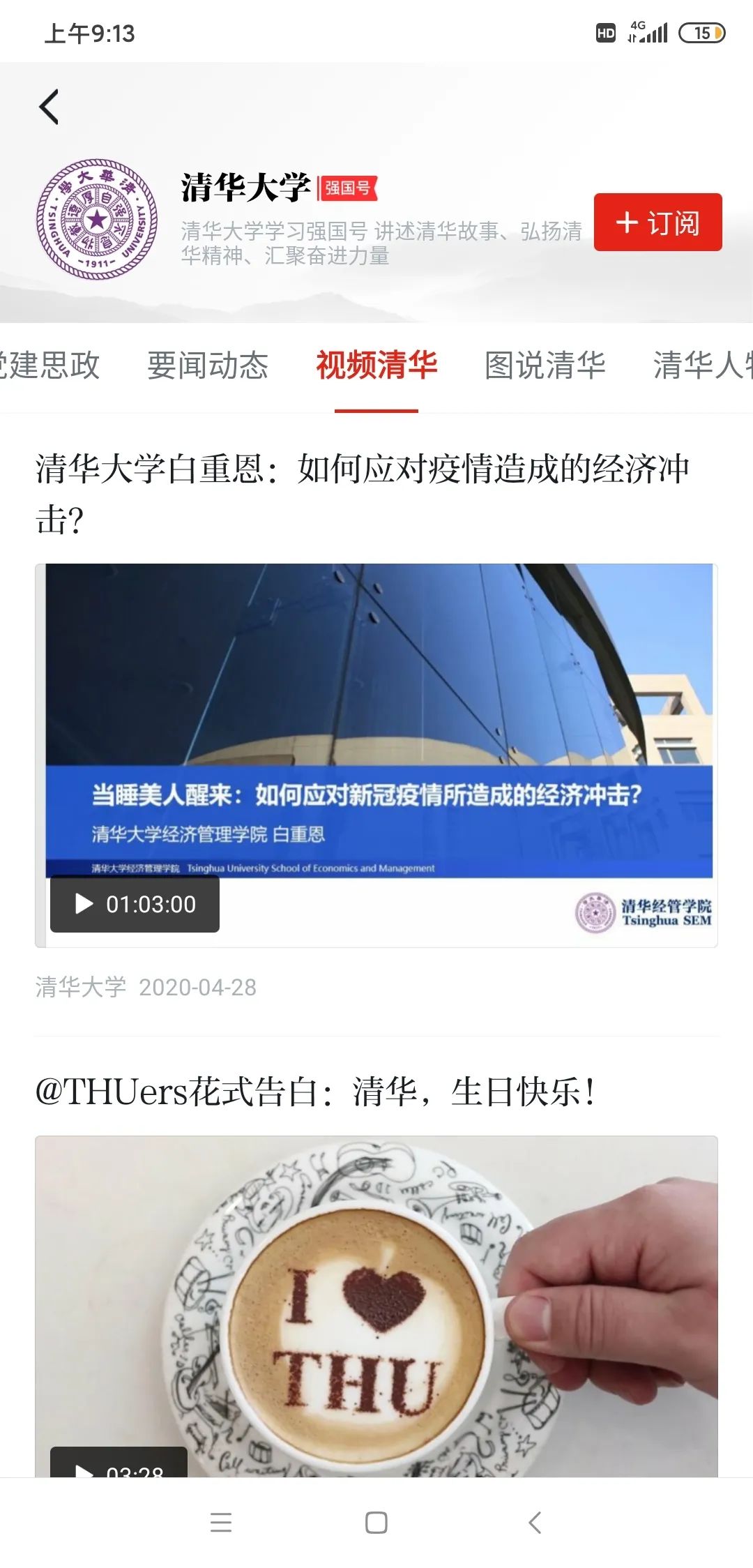Subscribe with the 订阅 button
753x1568 pixels.
click(x=657, y=223)
